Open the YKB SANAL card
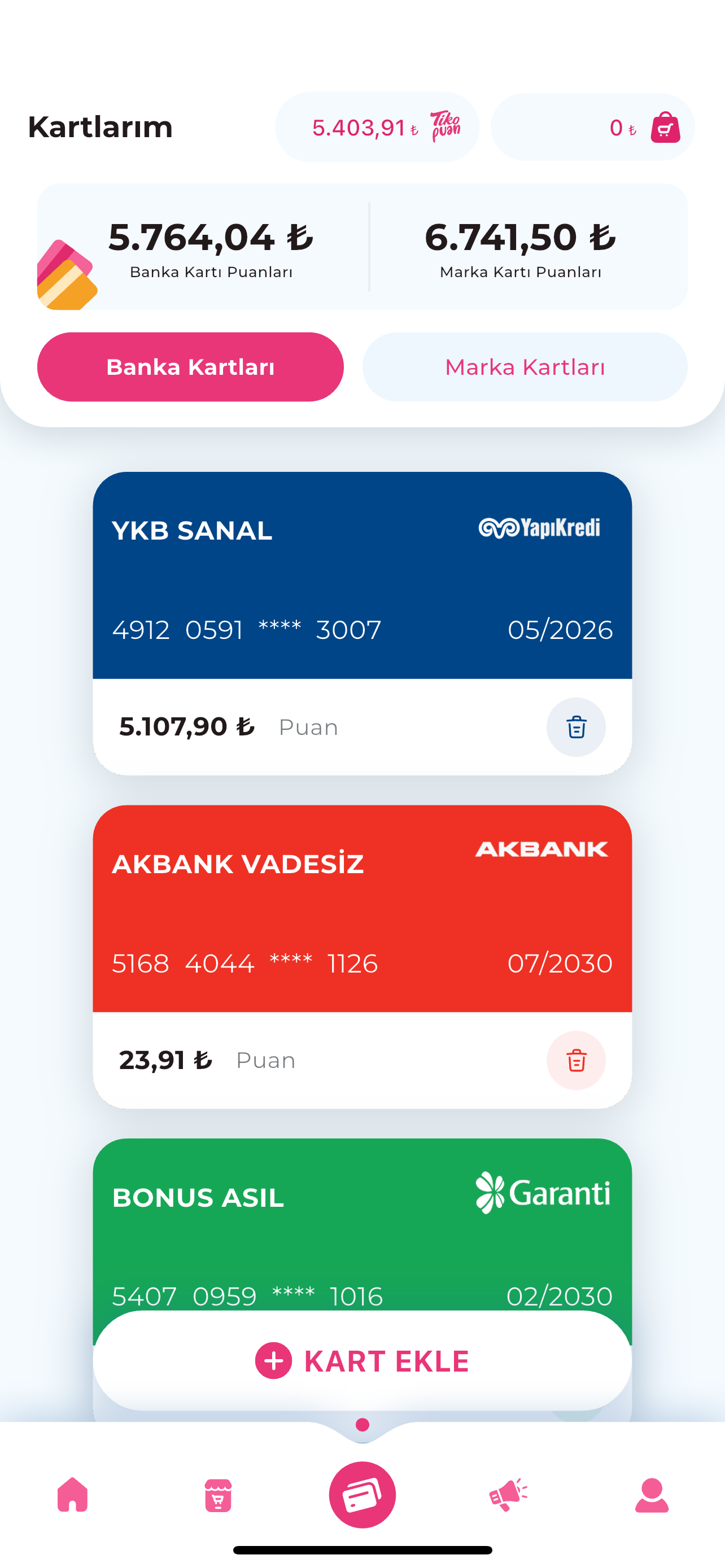The image size is (725, 1568). (x=362, y=575)
